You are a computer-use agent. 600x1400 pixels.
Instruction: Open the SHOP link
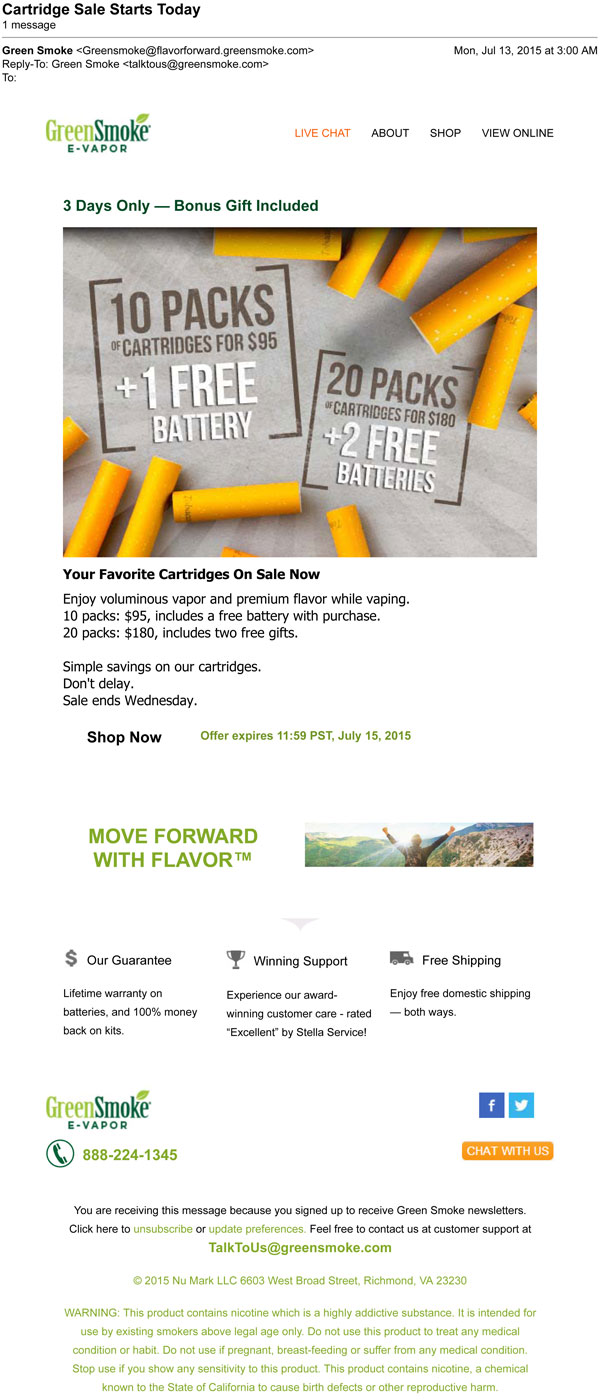[445, 133]
